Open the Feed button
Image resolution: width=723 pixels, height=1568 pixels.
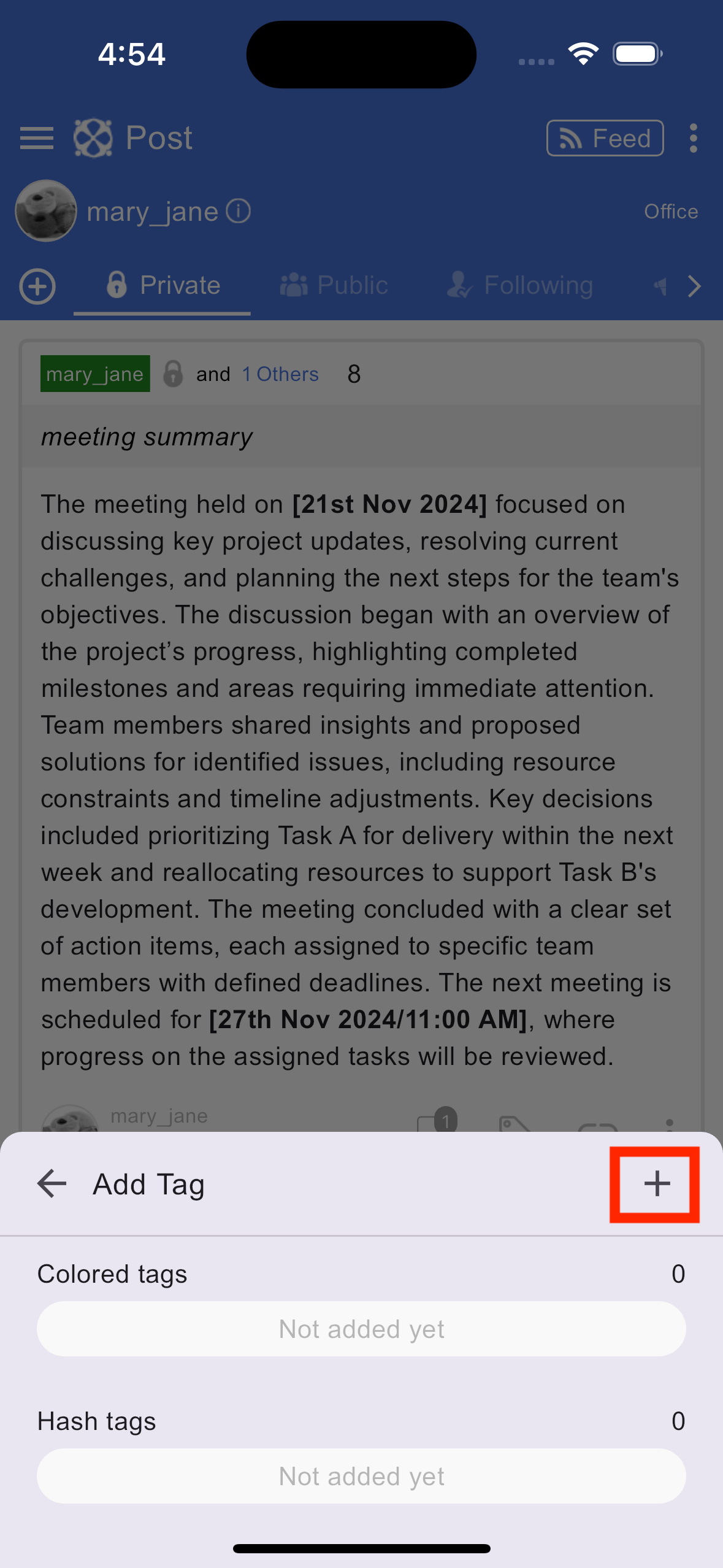pos(605,138)
